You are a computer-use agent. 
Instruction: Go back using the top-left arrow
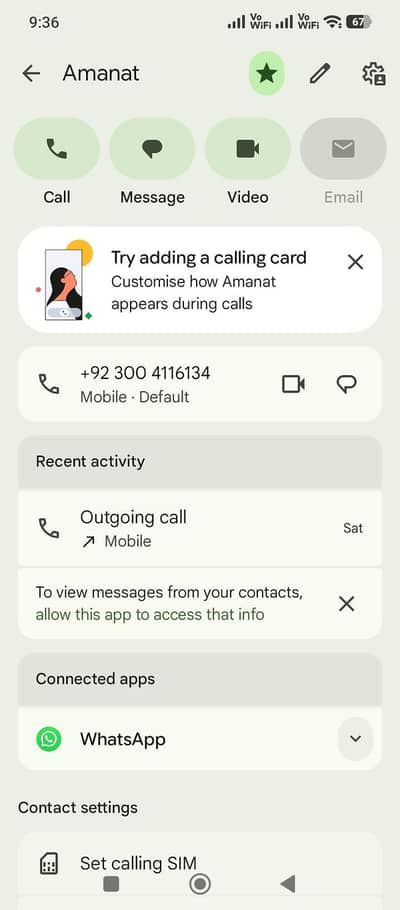tap(31, 74)
